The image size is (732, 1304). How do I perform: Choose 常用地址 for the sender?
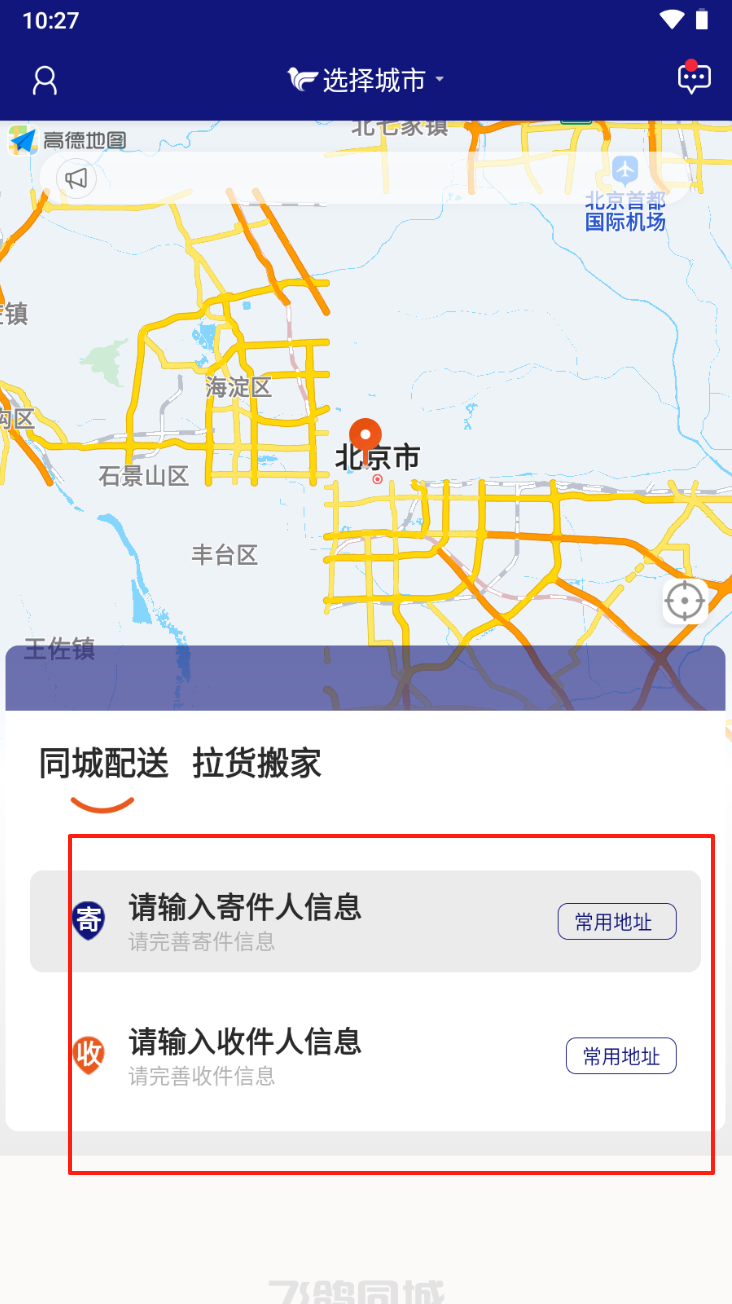[617, 922]
